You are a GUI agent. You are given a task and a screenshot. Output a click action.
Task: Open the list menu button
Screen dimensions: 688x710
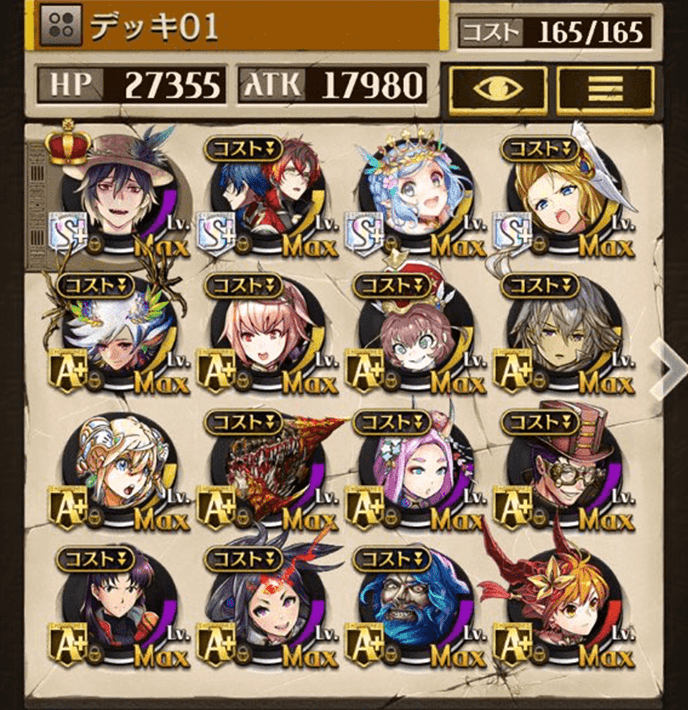click(x=604, y=88)
